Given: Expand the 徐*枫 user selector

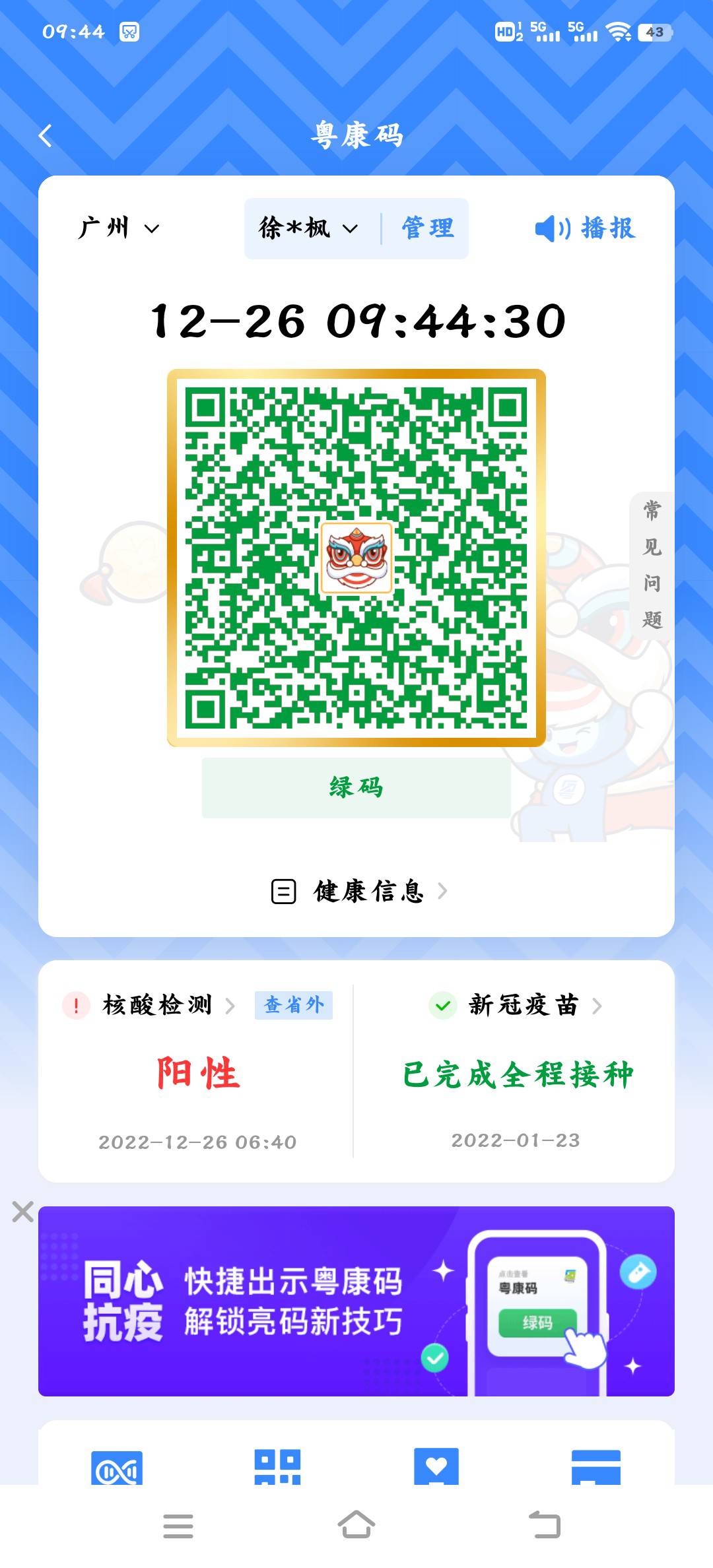Looking at the screenshot, I should pyautogui.click(x=308, y=228).
